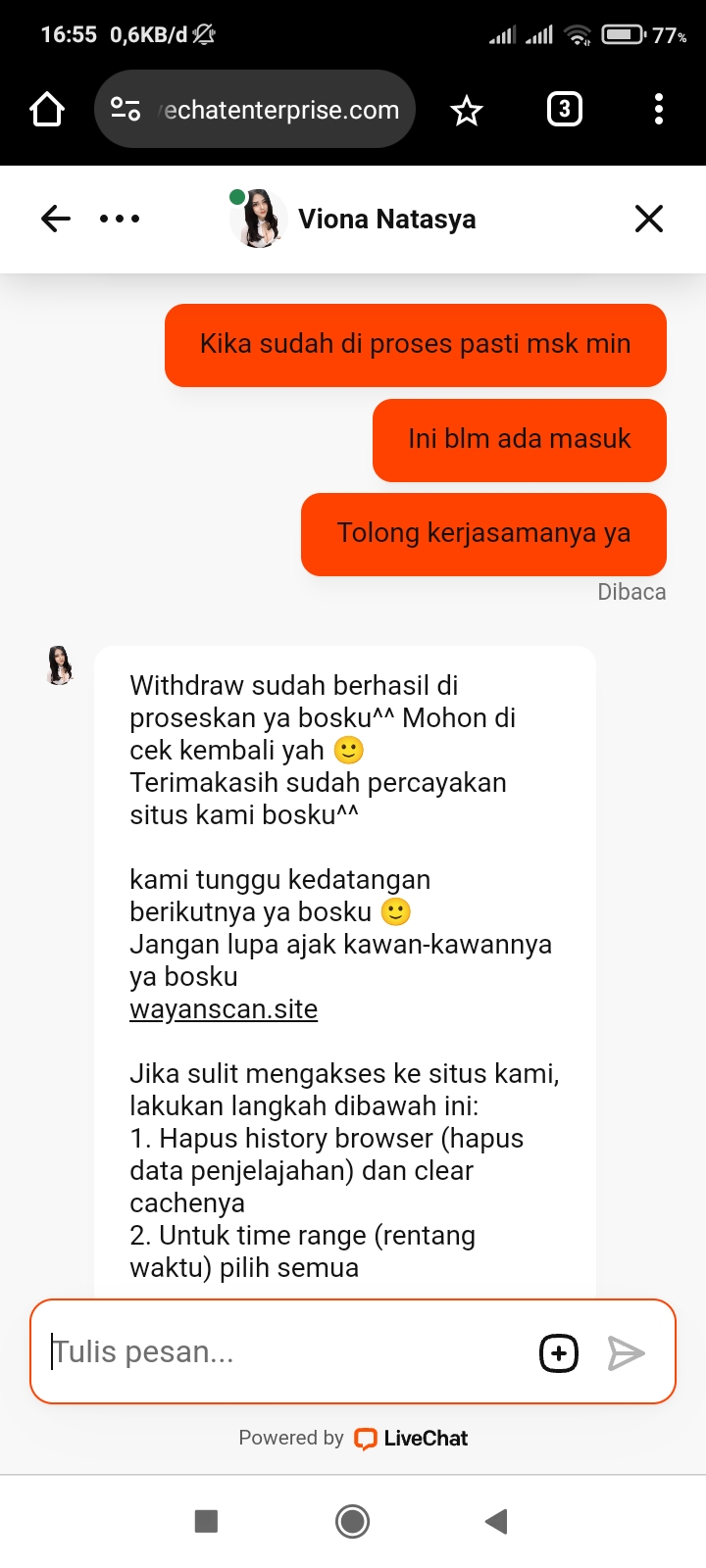Send the message with the arrow icon
The height and width of the screenshot is (1568, 706).
click(626, 1353)
